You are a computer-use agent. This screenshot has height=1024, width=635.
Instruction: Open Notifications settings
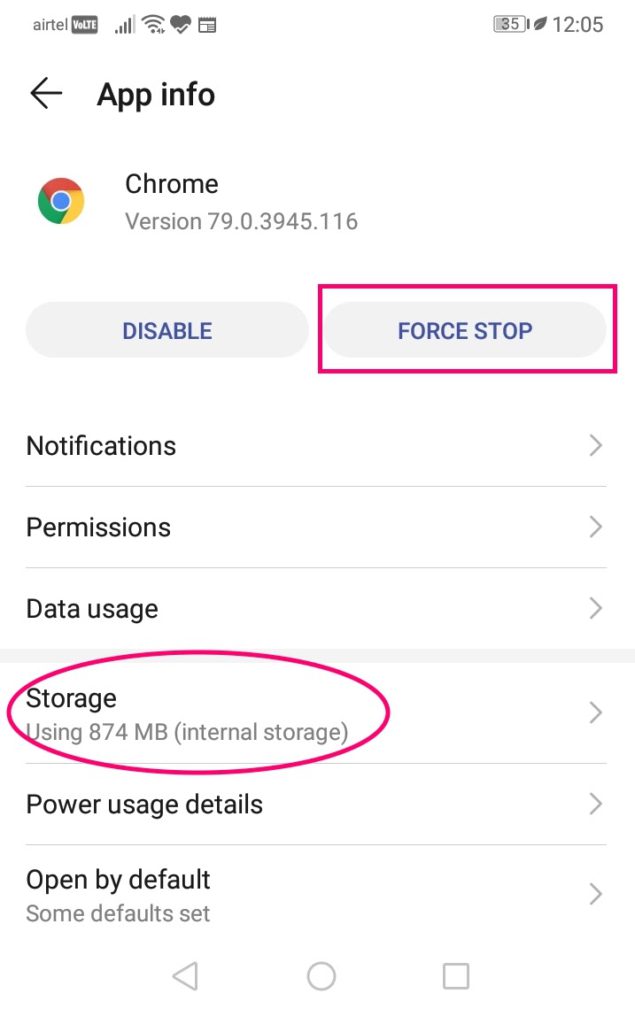(x=316, y=446)
